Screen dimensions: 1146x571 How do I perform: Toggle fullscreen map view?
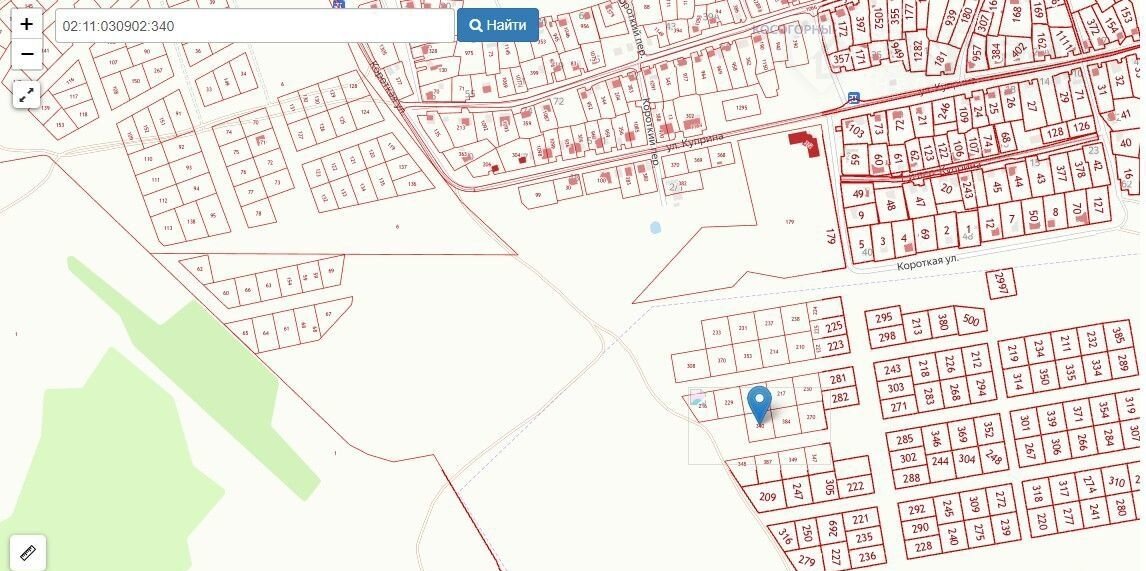pos(27,95)
